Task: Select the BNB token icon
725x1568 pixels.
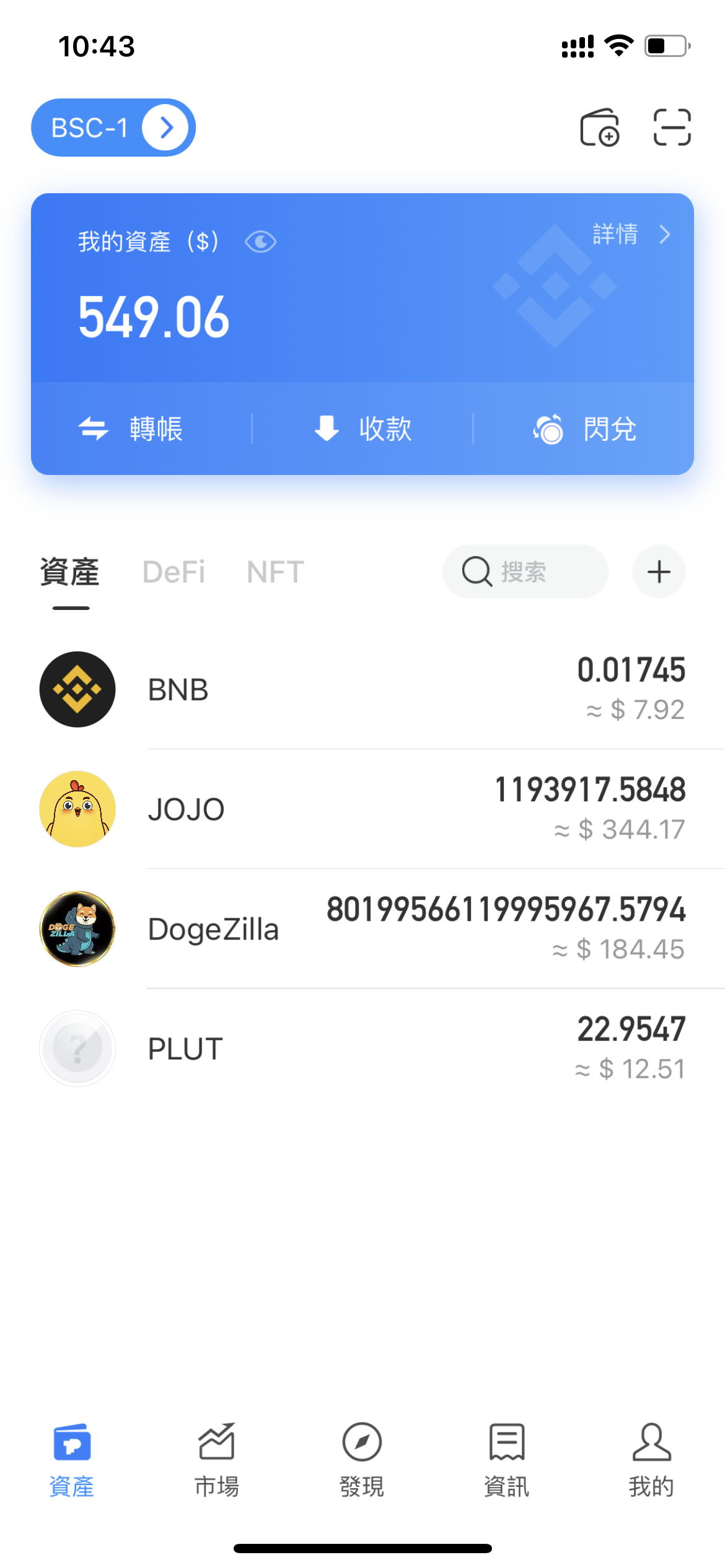Action: coord(76,689)
